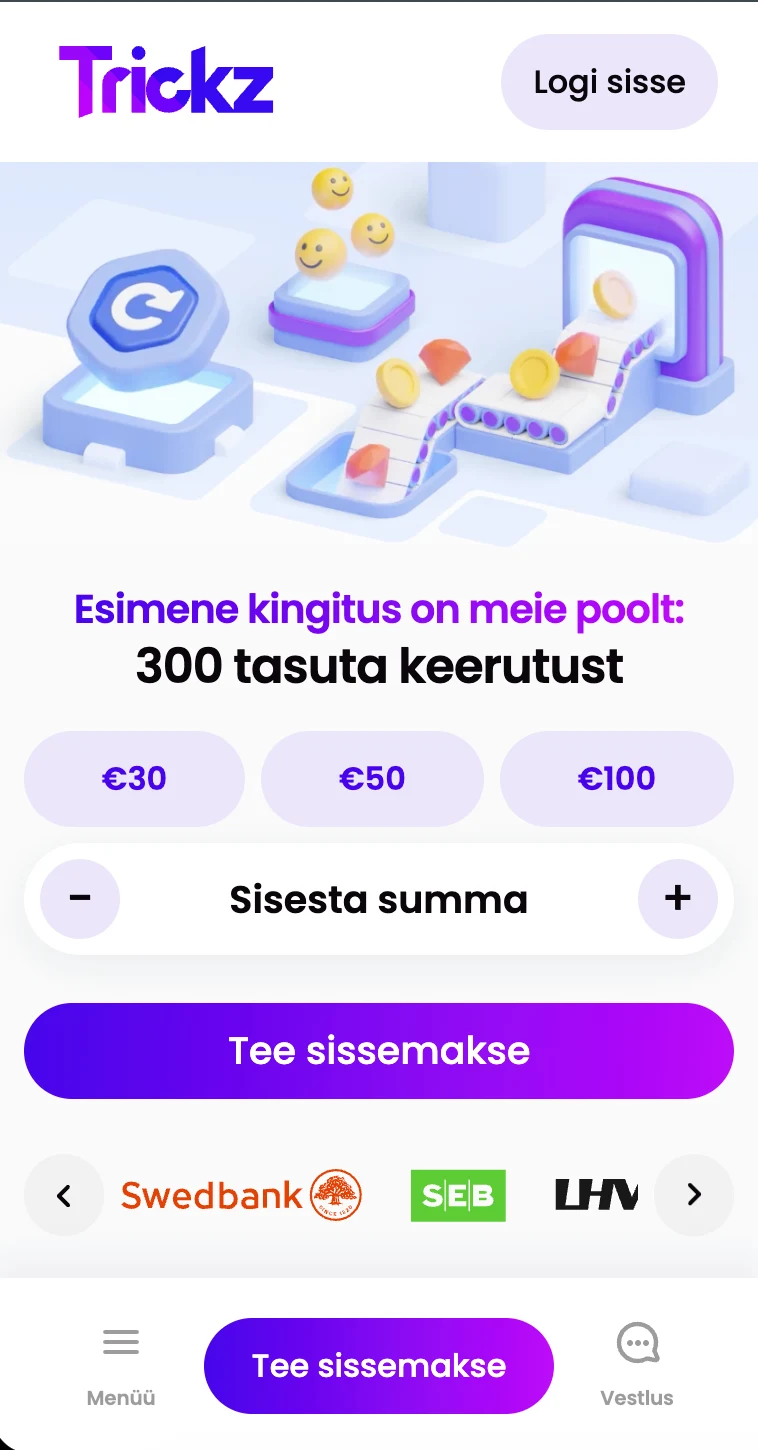Open the Menüü drawer
758x1450 pixels.
point(121,1366)
